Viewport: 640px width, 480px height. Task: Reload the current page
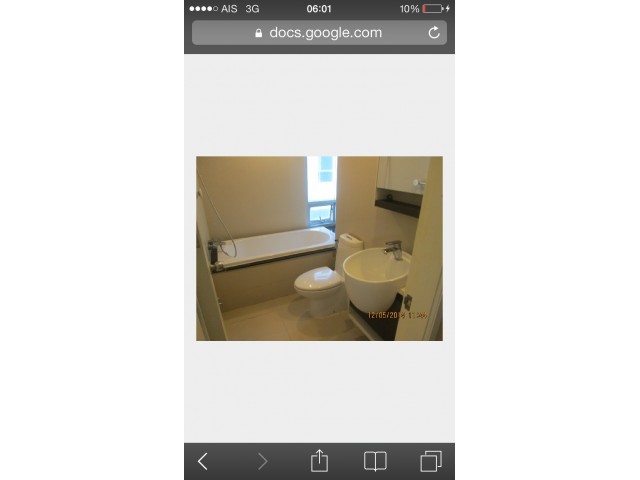click(x=434, y=33)
